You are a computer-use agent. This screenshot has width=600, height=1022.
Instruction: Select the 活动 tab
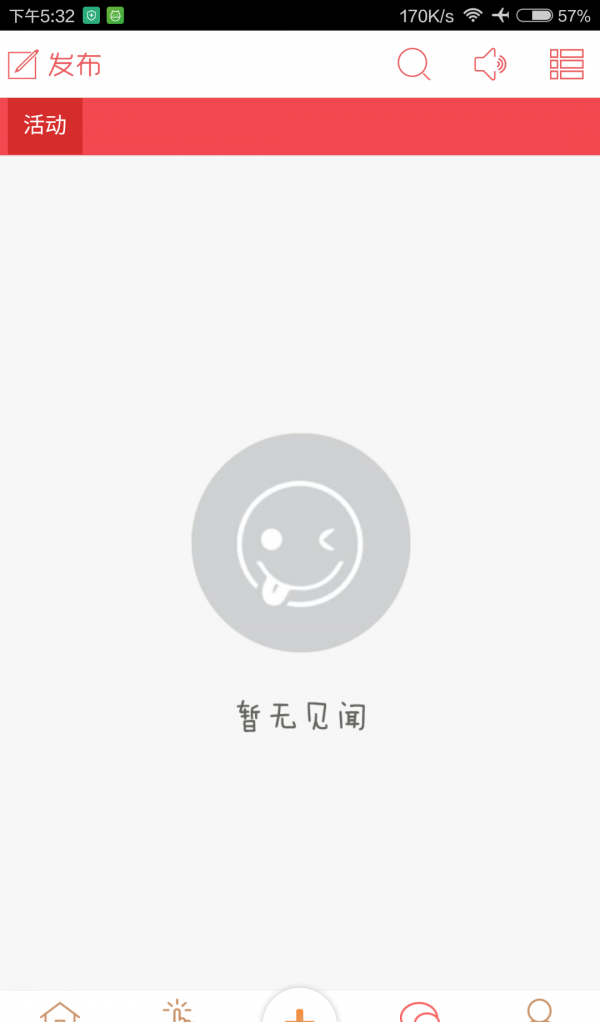pos(45,126)
